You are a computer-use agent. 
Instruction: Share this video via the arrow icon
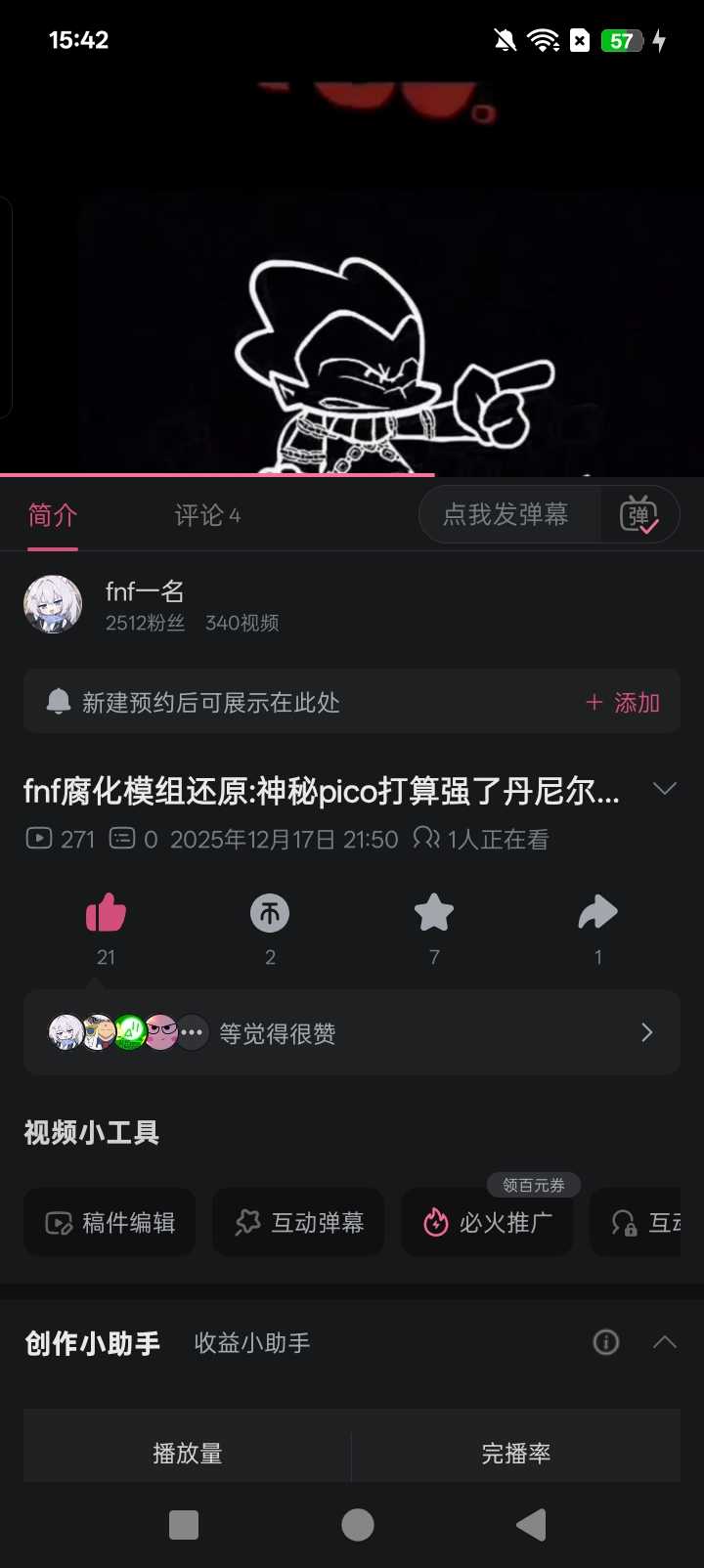pyautogui.click(x=597, y=914)
